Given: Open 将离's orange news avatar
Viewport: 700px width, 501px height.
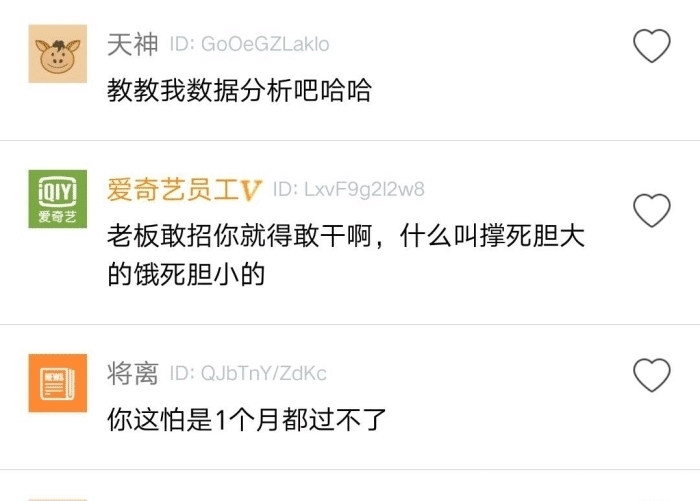Looking at the screenshot, I should 56,382.
